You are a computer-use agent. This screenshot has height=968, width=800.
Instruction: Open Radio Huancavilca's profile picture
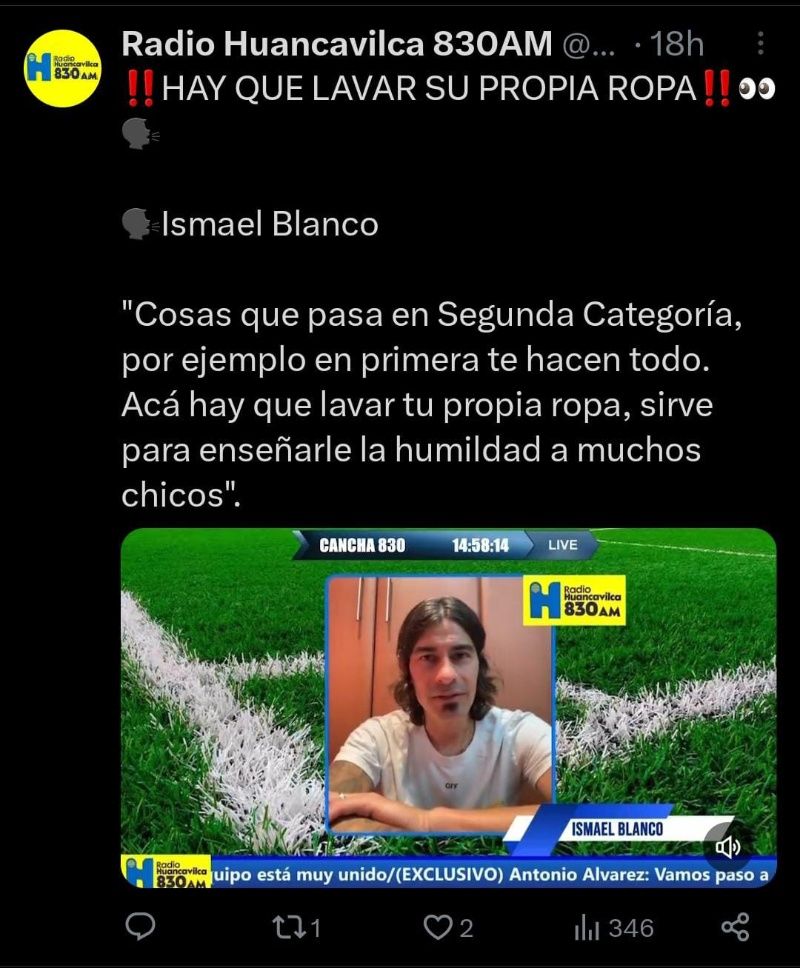(x=62, y=68)
